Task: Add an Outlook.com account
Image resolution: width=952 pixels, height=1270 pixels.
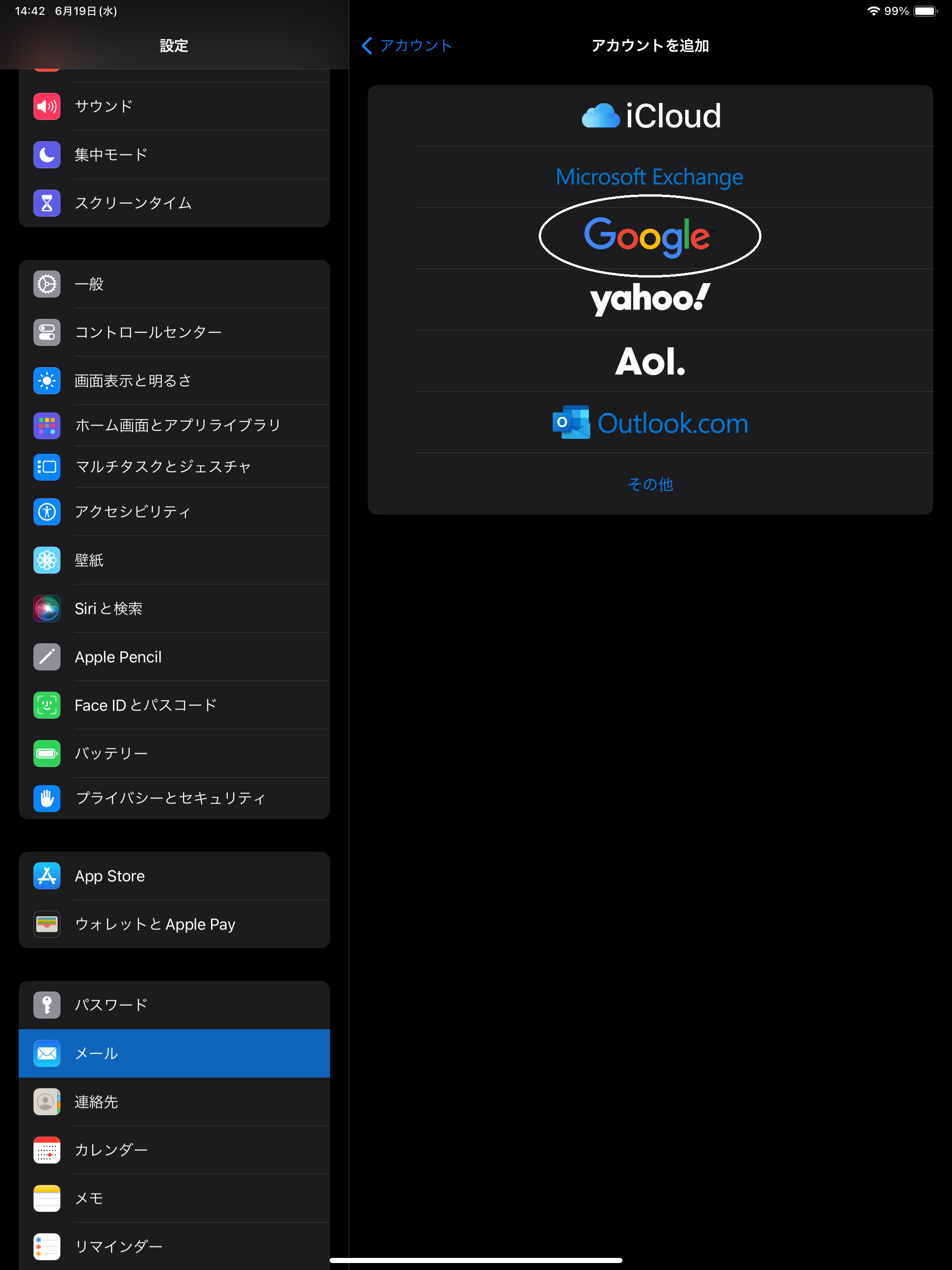Action: tap(649, 423)
